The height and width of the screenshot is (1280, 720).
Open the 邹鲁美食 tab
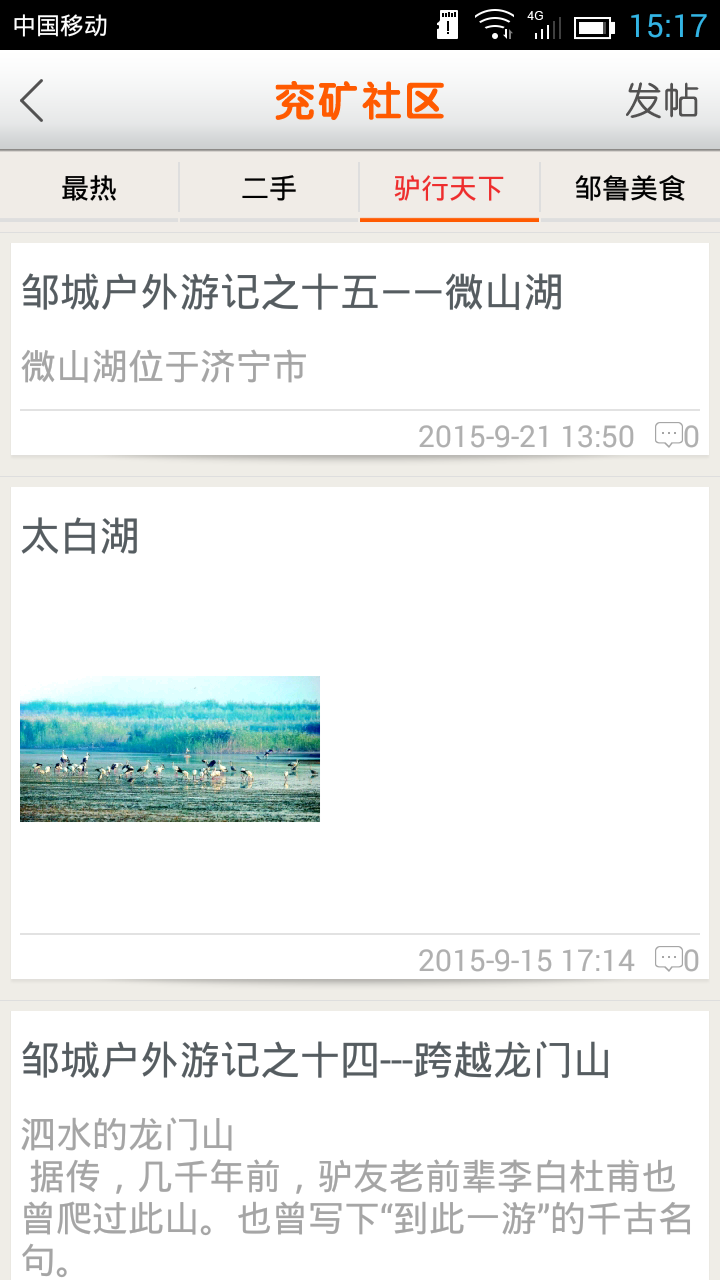pyautogui.click(x=630, y=188)
